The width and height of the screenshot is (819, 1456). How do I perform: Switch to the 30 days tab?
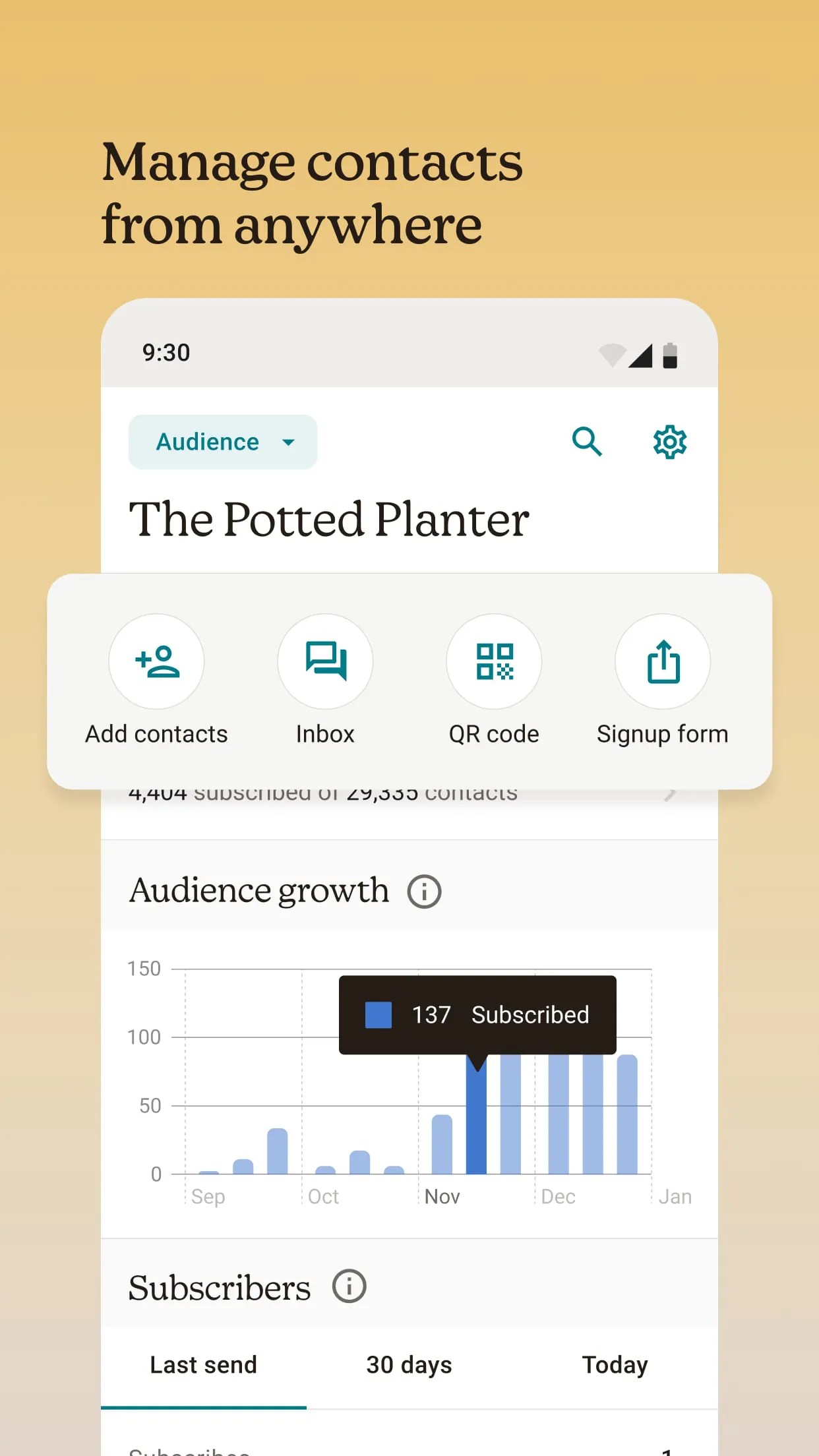point(408,1365)
